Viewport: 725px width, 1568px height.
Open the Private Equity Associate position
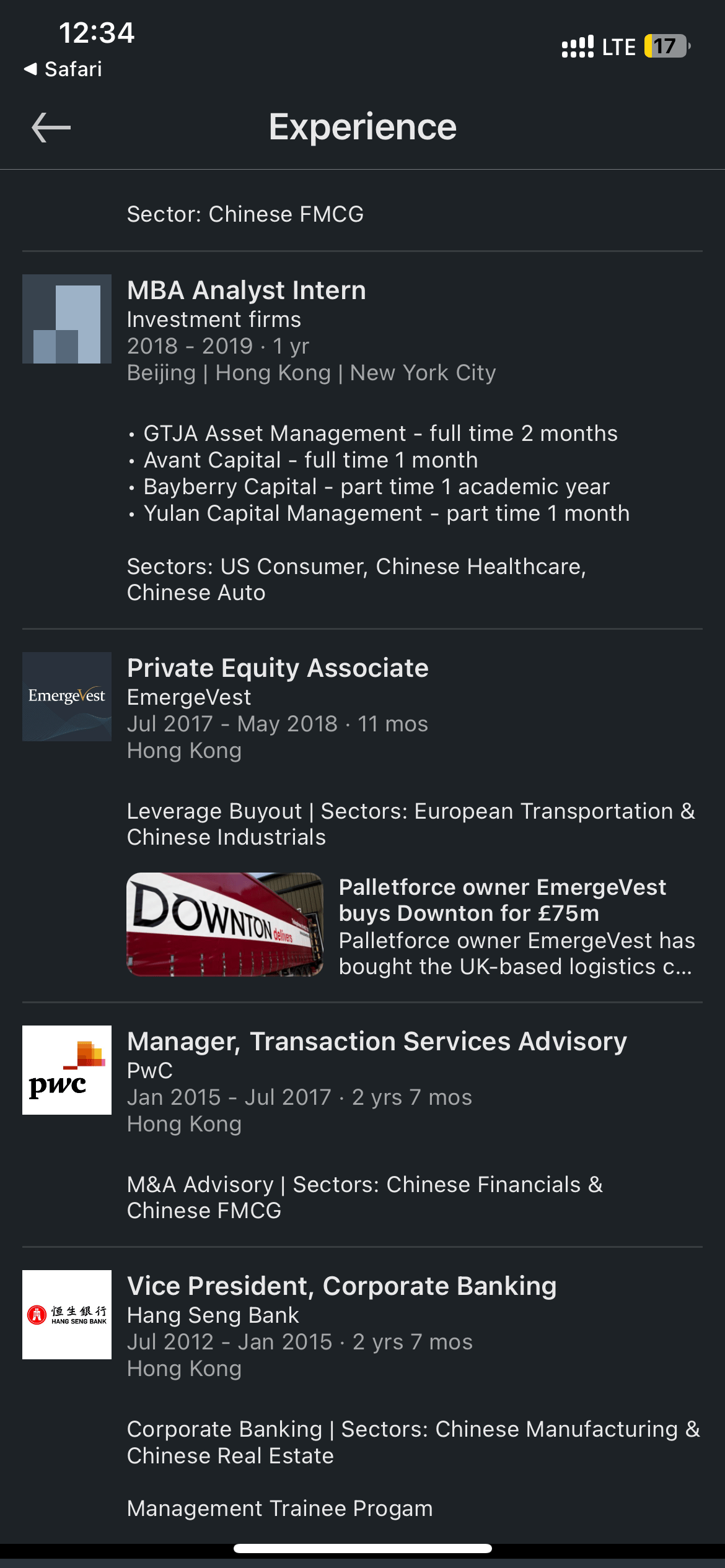(277, 667)
